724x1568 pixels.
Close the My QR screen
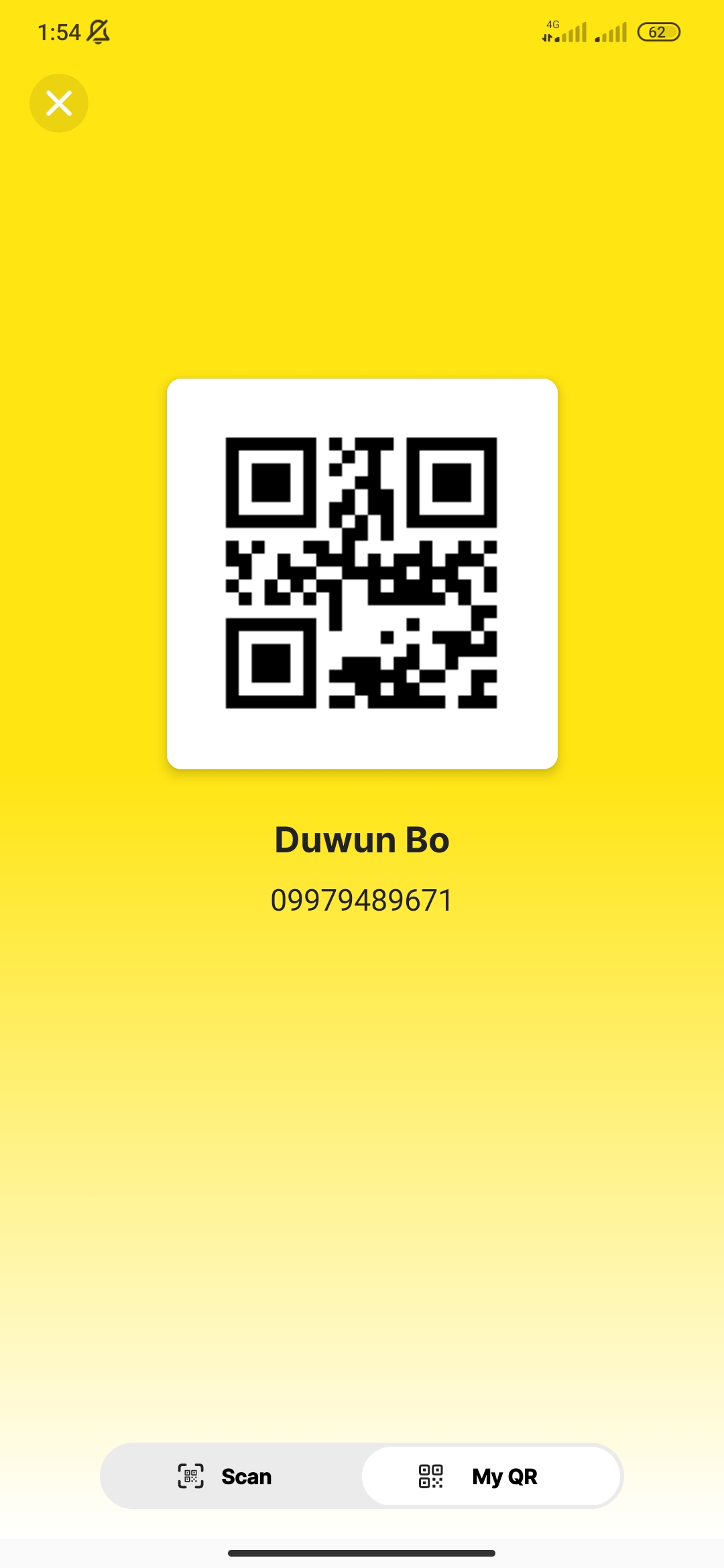[59, 103]
